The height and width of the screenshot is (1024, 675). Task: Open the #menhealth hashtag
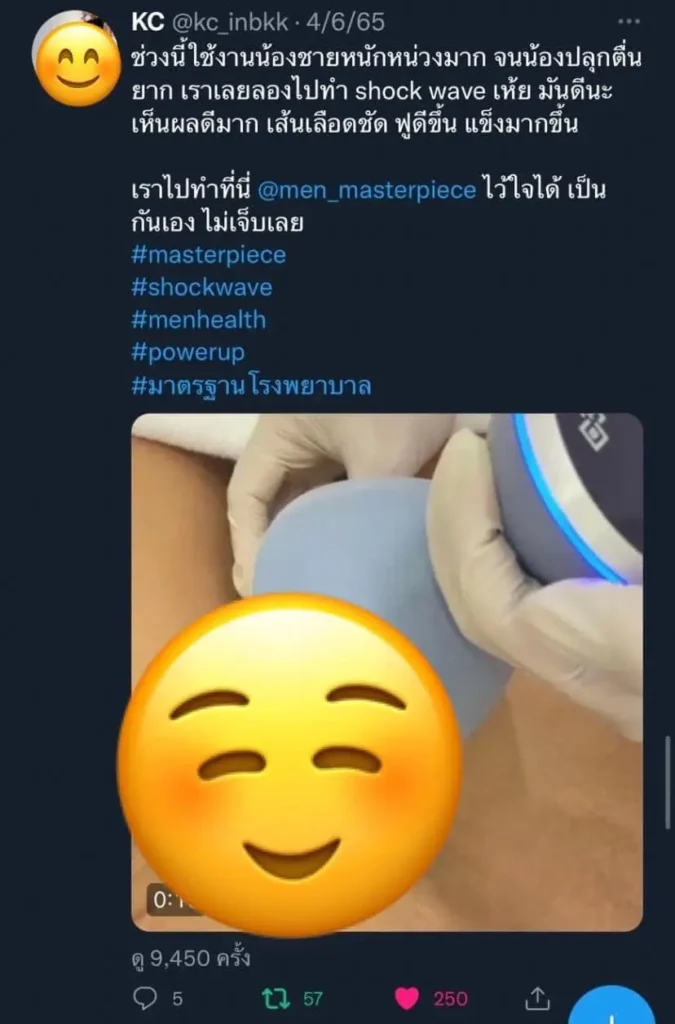pyautogui.click(x=199, y=320)
